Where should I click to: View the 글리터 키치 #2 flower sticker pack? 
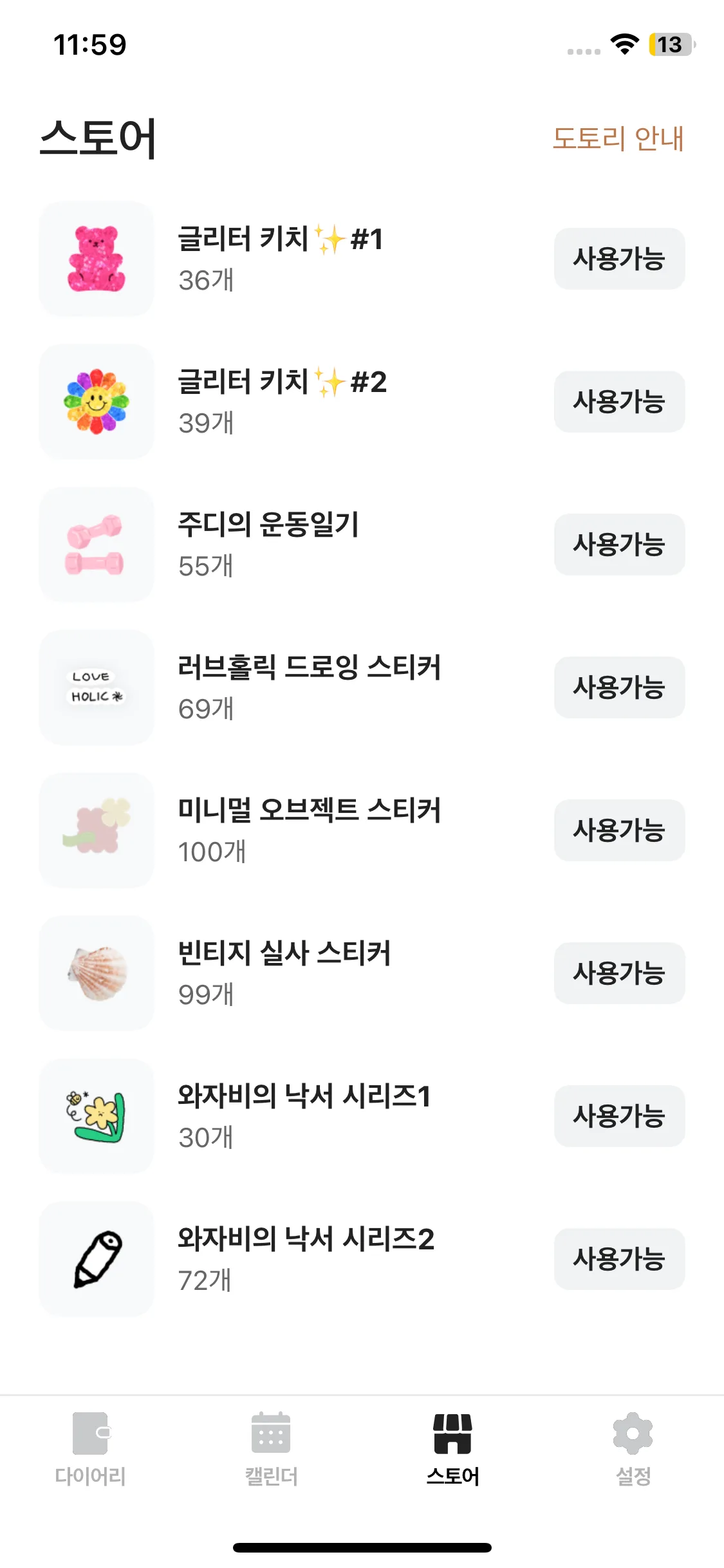(283, 402)
